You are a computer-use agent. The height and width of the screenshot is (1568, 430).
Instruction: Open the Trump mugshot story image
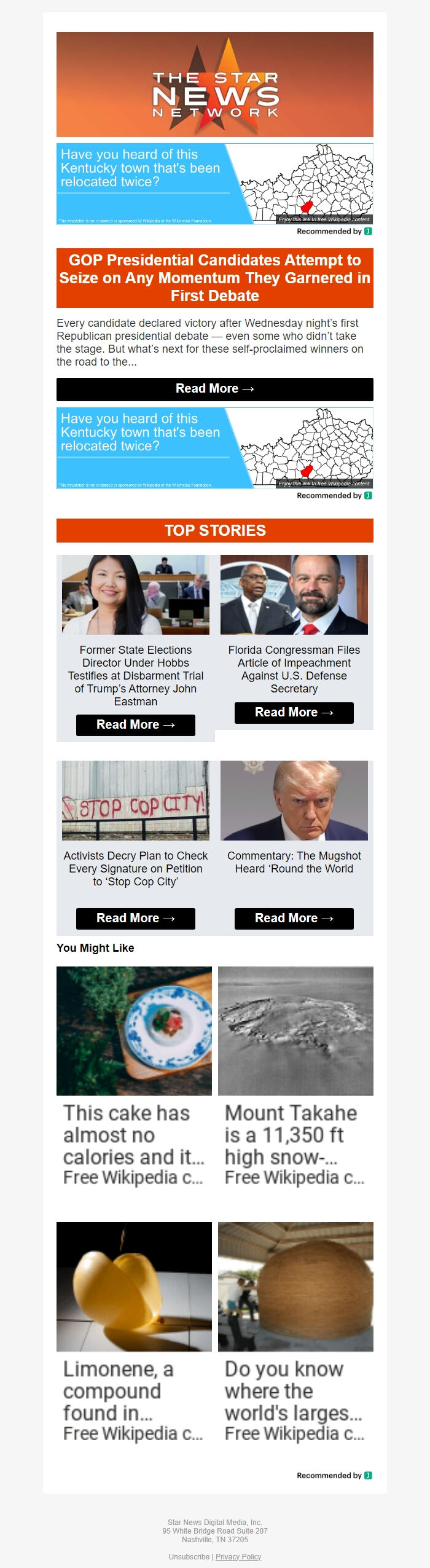tap(294, 801)
